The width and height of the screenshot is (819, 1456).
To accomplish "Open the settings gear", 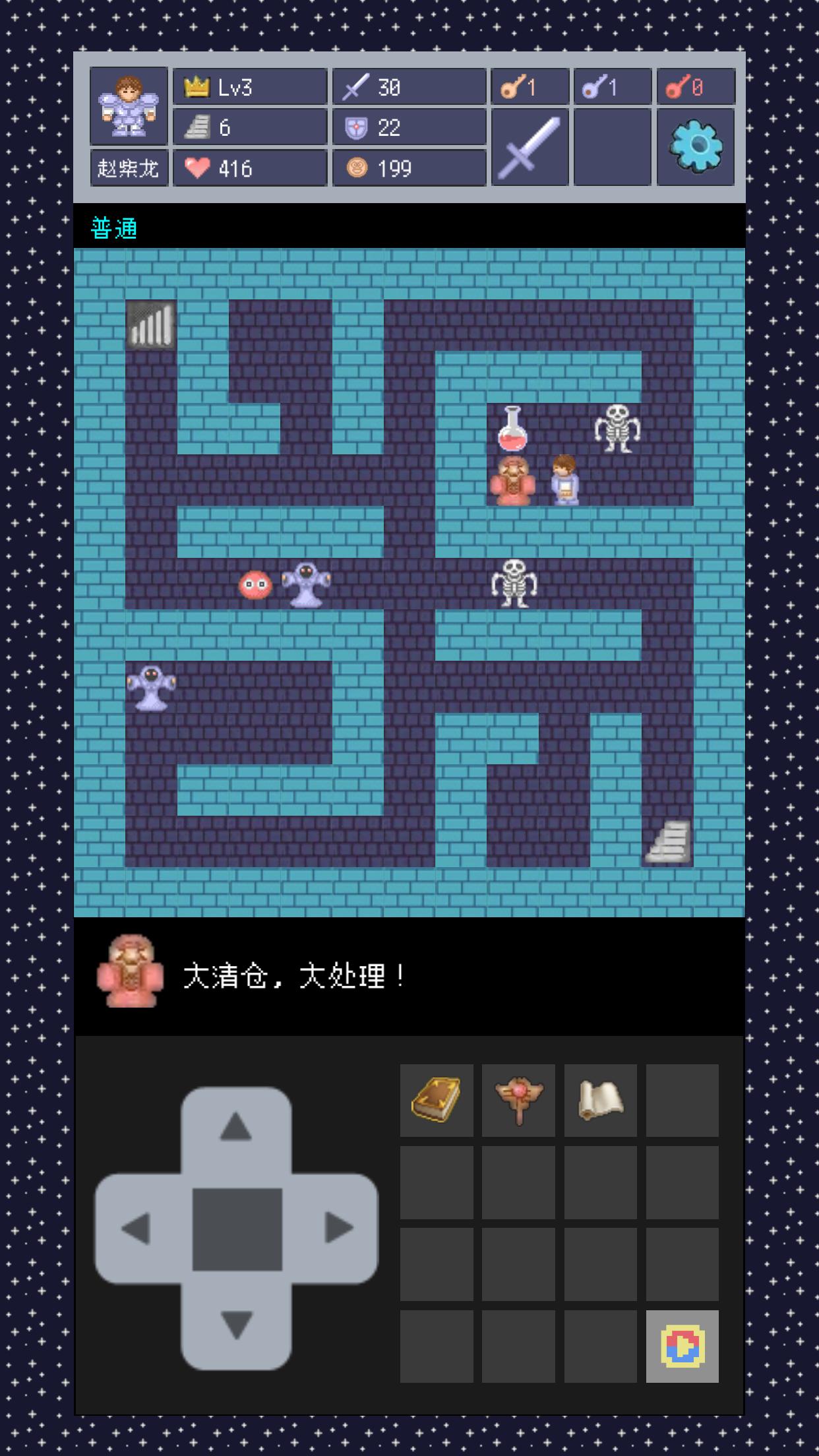I will pos(696,147).
